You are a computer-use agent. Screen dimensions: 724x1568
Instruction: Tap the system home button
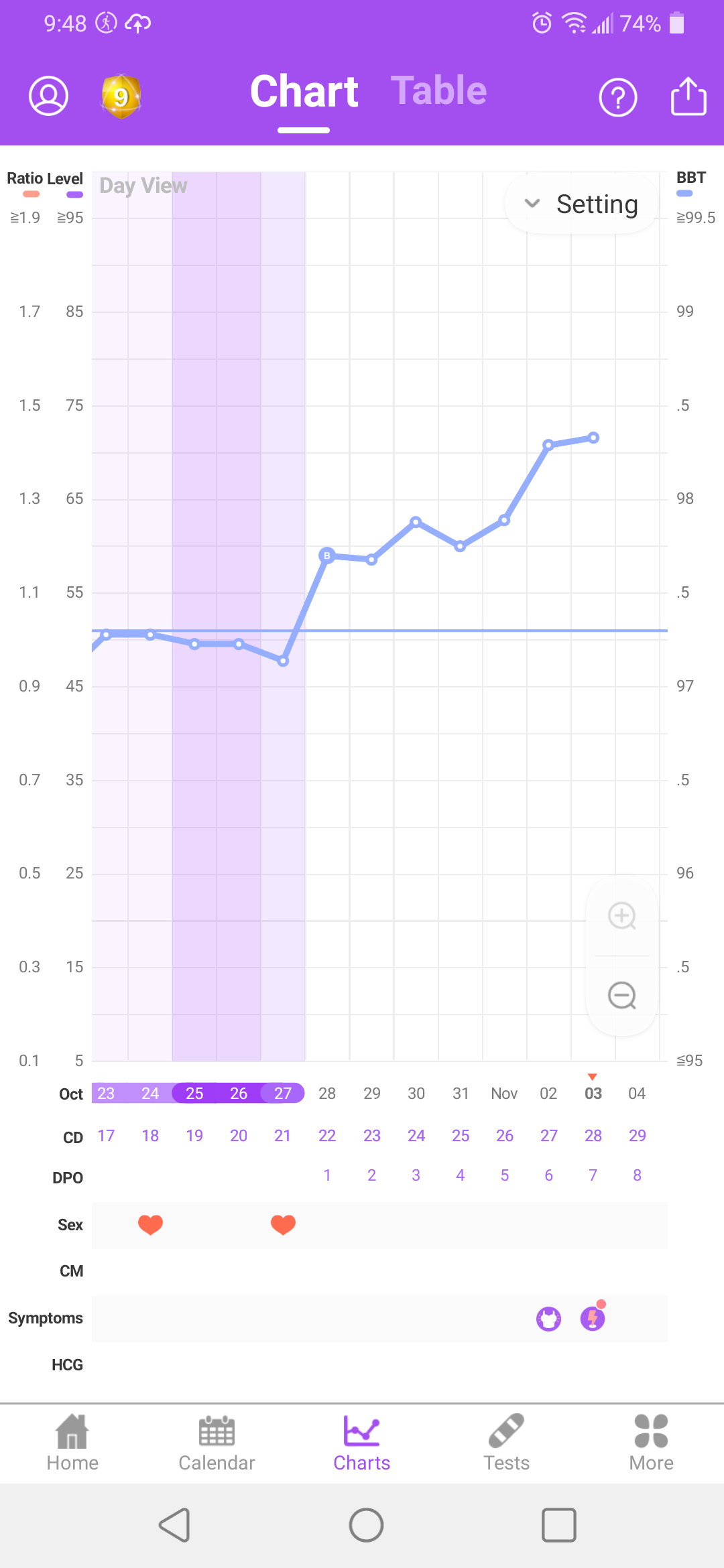click(x=366, y=1525)
